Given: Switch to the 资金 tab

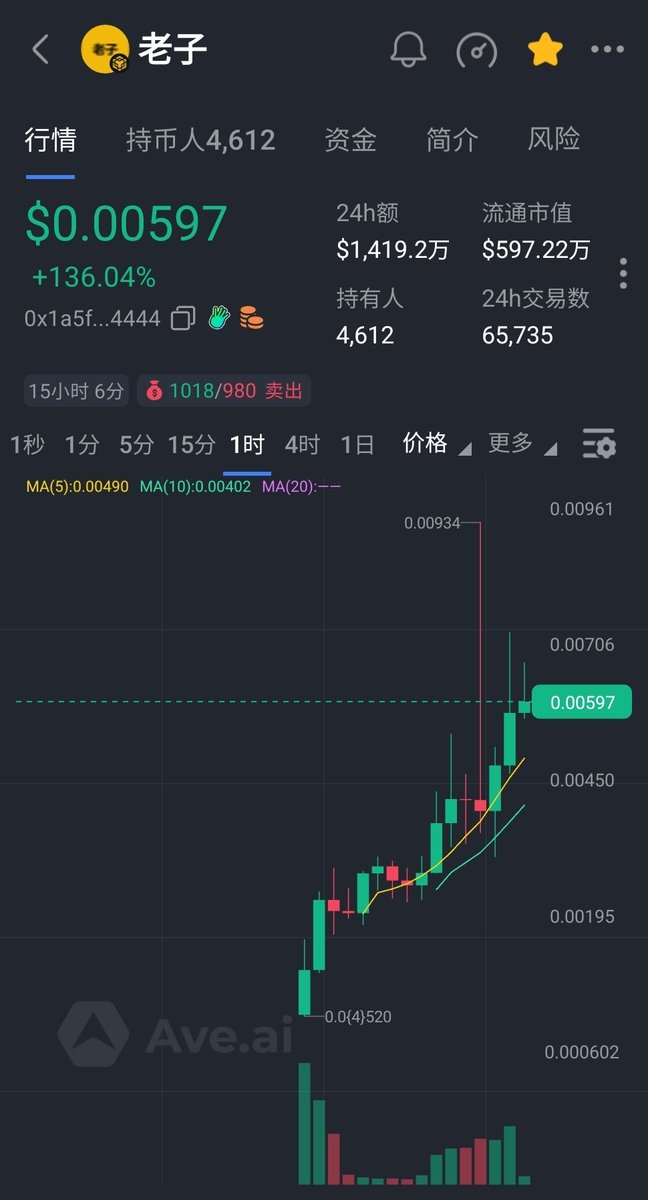Looking at the screenshot, I should [x=350, y=140].
